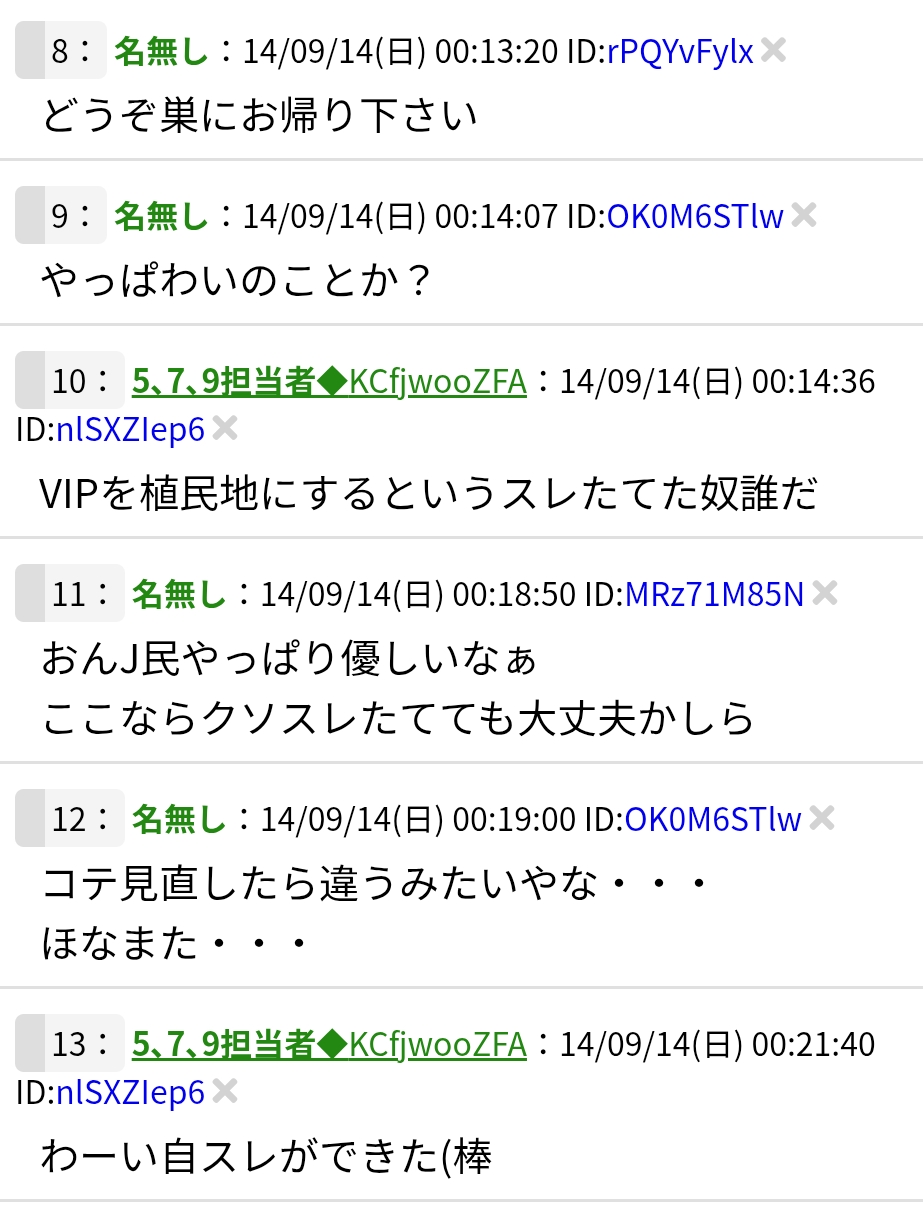Open ID OK0M6STlw link in post 9

tap(695, 215)
